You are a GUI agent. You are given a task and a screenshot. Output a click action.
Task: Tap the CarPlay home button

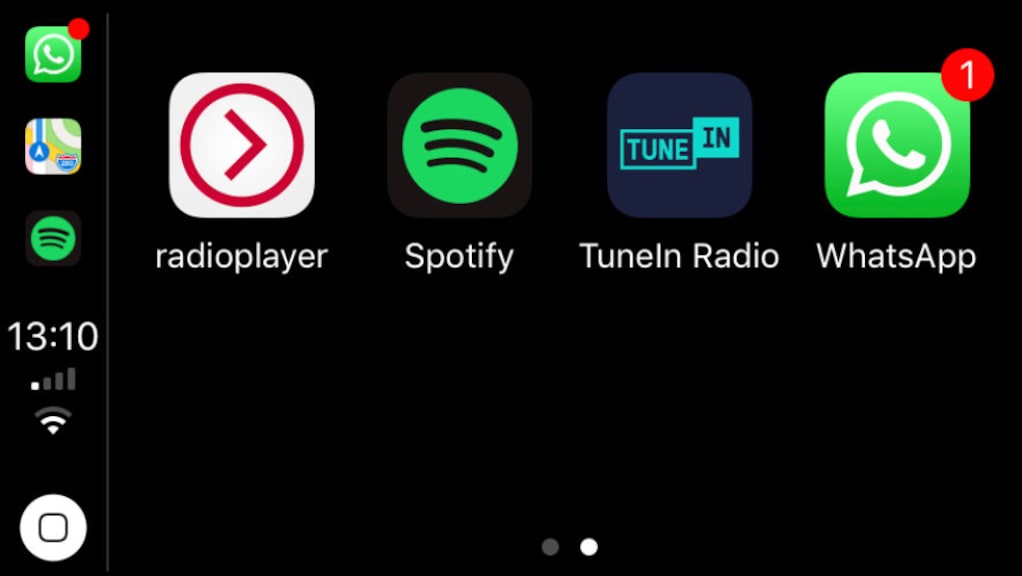[53, 527]
